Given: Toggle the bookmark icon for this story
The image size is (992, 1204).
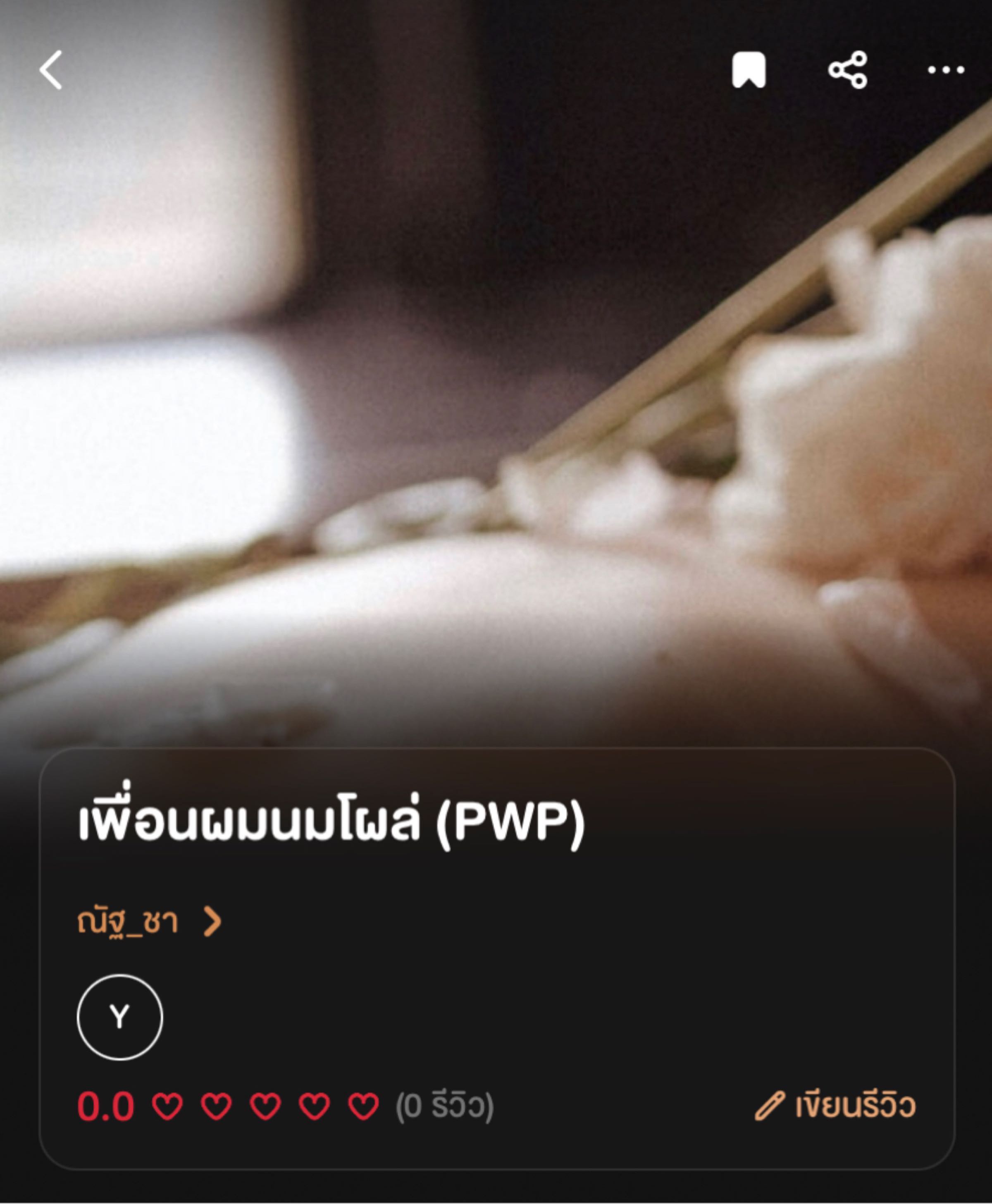Looking at the screenshot, I should 749,70.
